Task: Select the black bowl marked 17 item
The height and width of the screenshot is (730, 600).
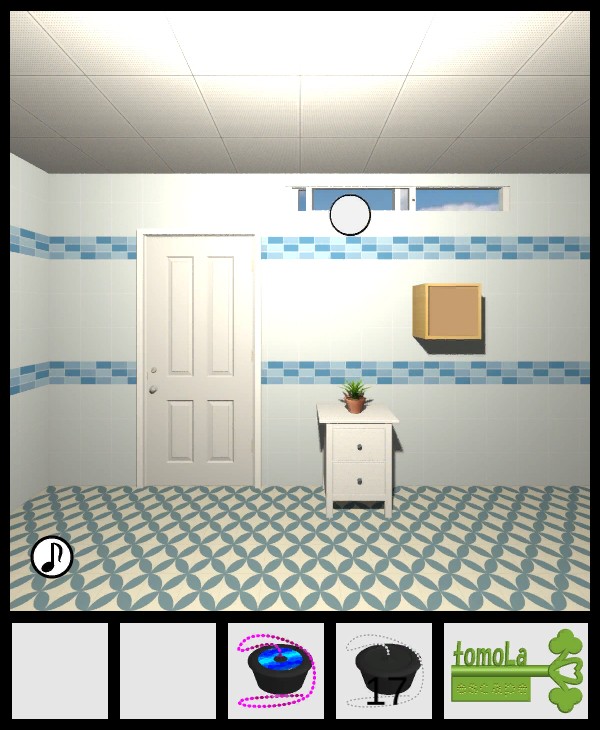Action: [x=384, y=671]
